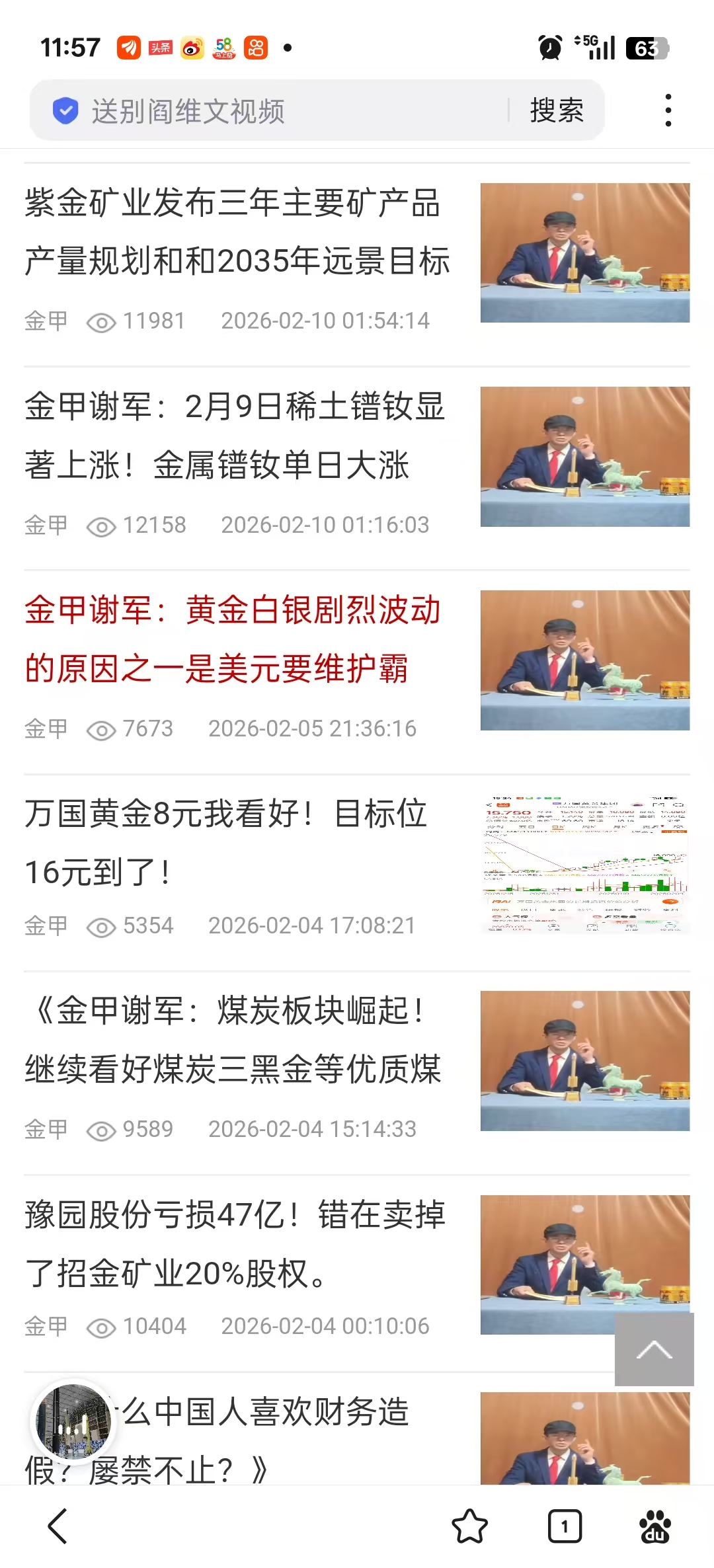Screen dimensions: 714x1568
Task: Tap the 搜索 button
Action: point(557,110)
